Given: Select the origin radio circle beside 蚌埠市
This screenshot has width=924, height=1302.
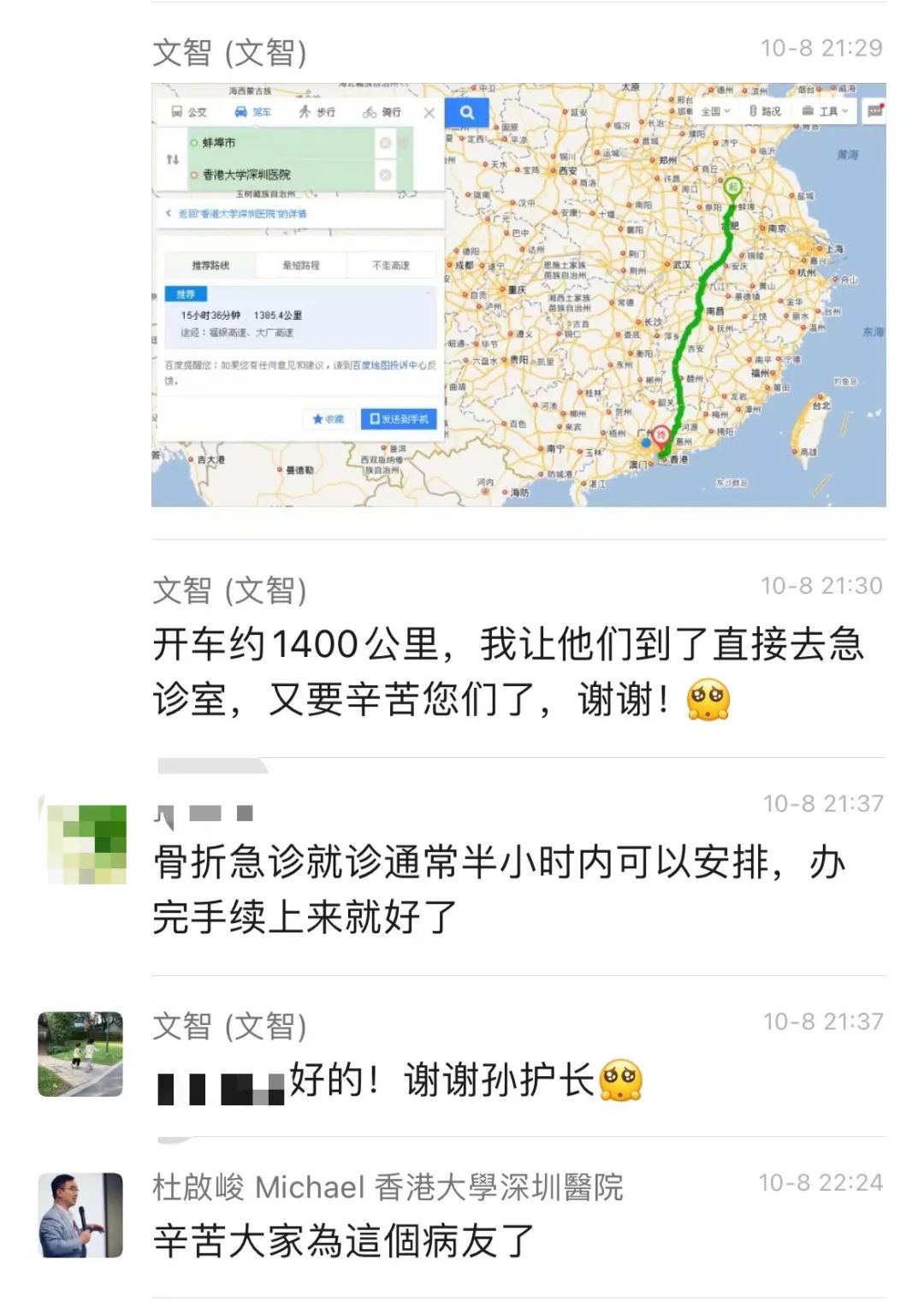Looking at the screenshot, I should tap(194, 142).
